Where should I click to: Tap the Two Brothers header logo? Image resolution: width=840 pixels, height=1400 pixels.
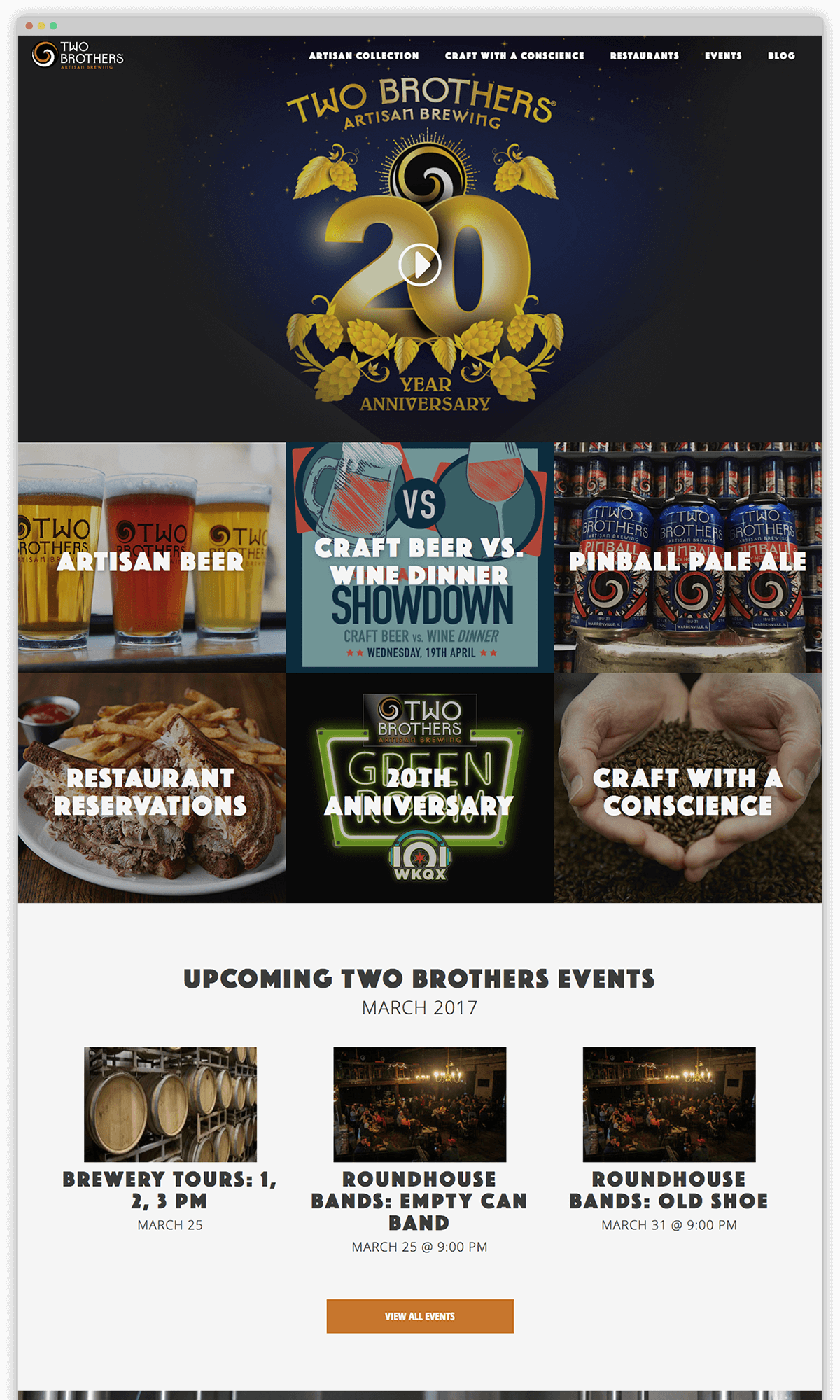78,55
